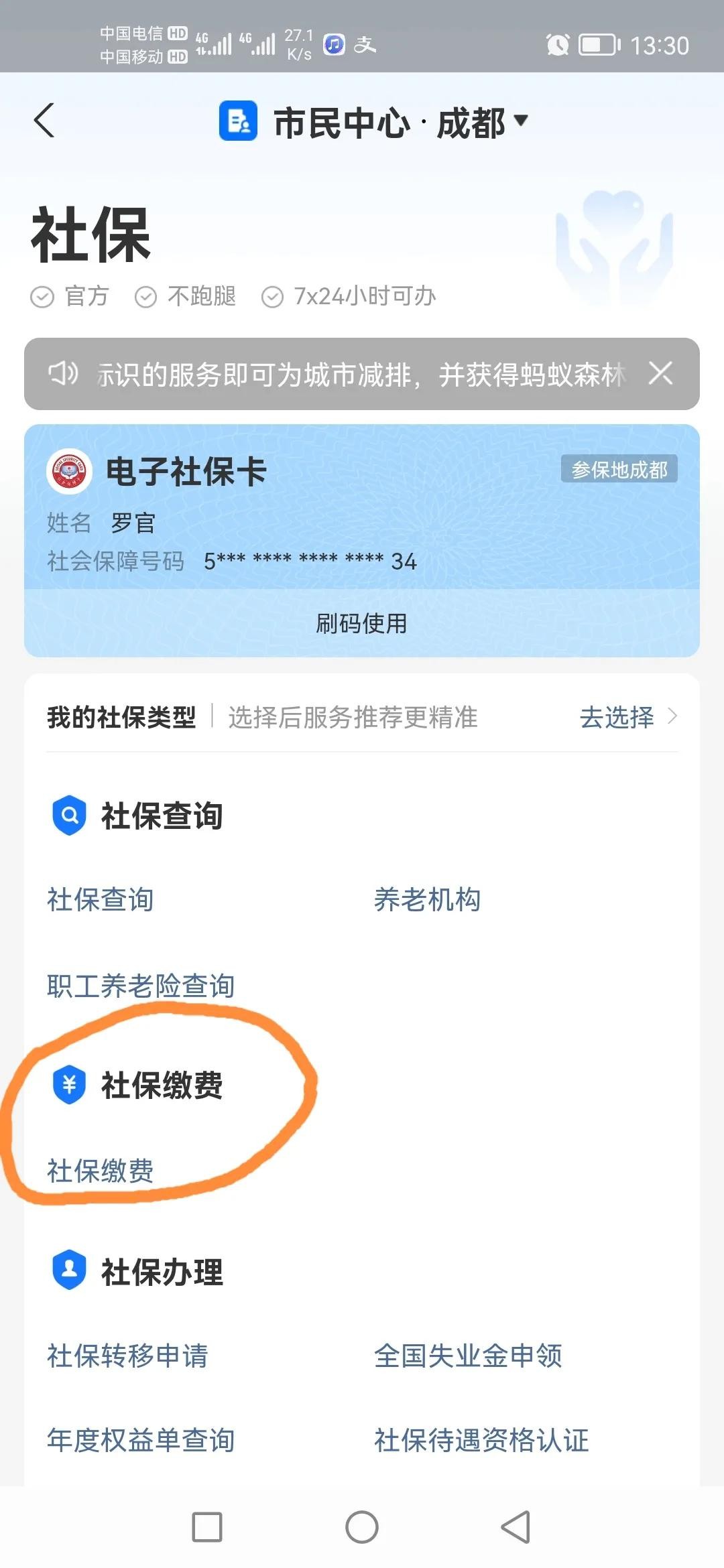
Task: Tap 去选择 to pick my 社保 type
Action: [x=627, y=717]
